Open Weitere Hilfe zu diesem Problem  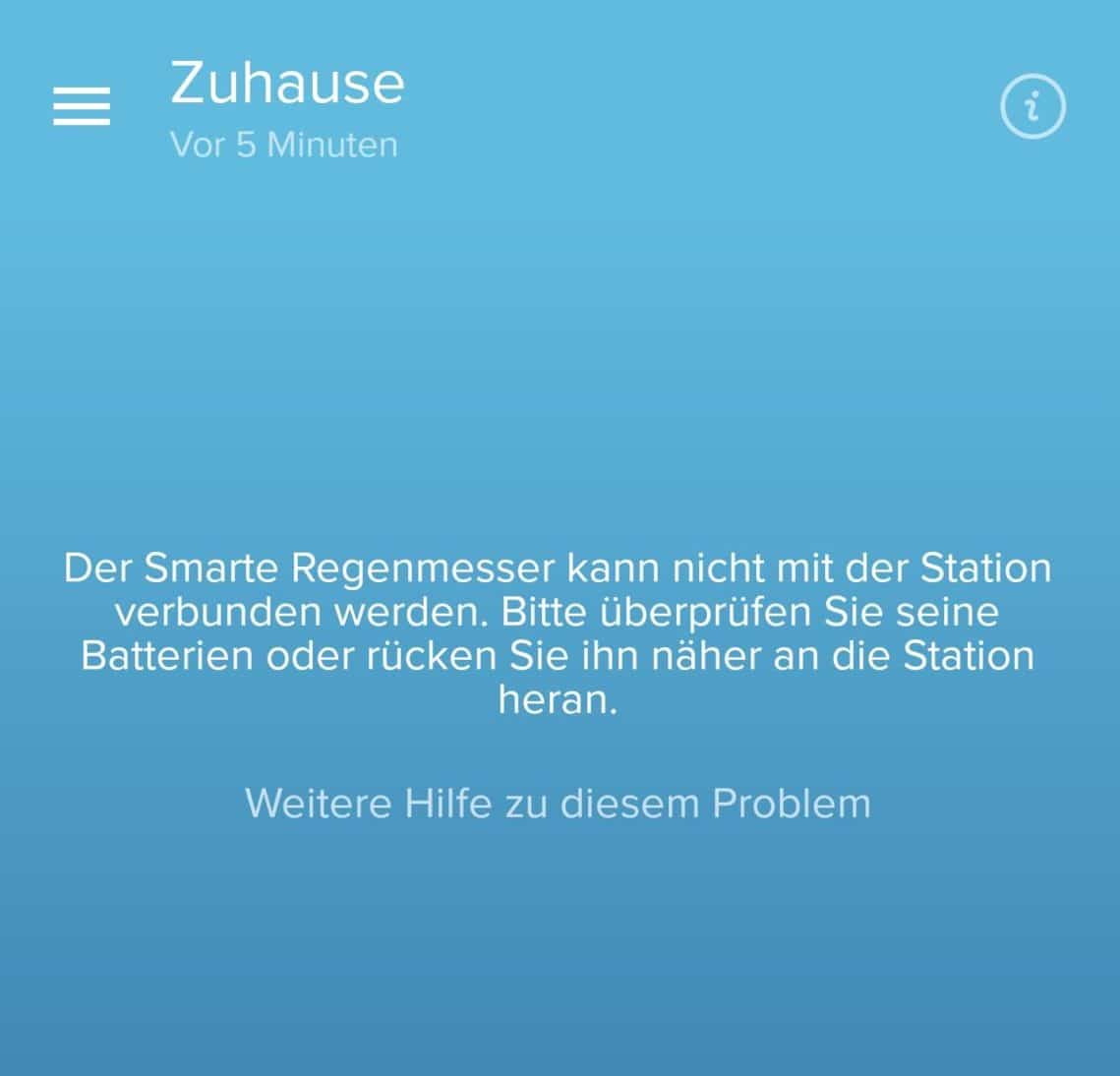[558, 804]
